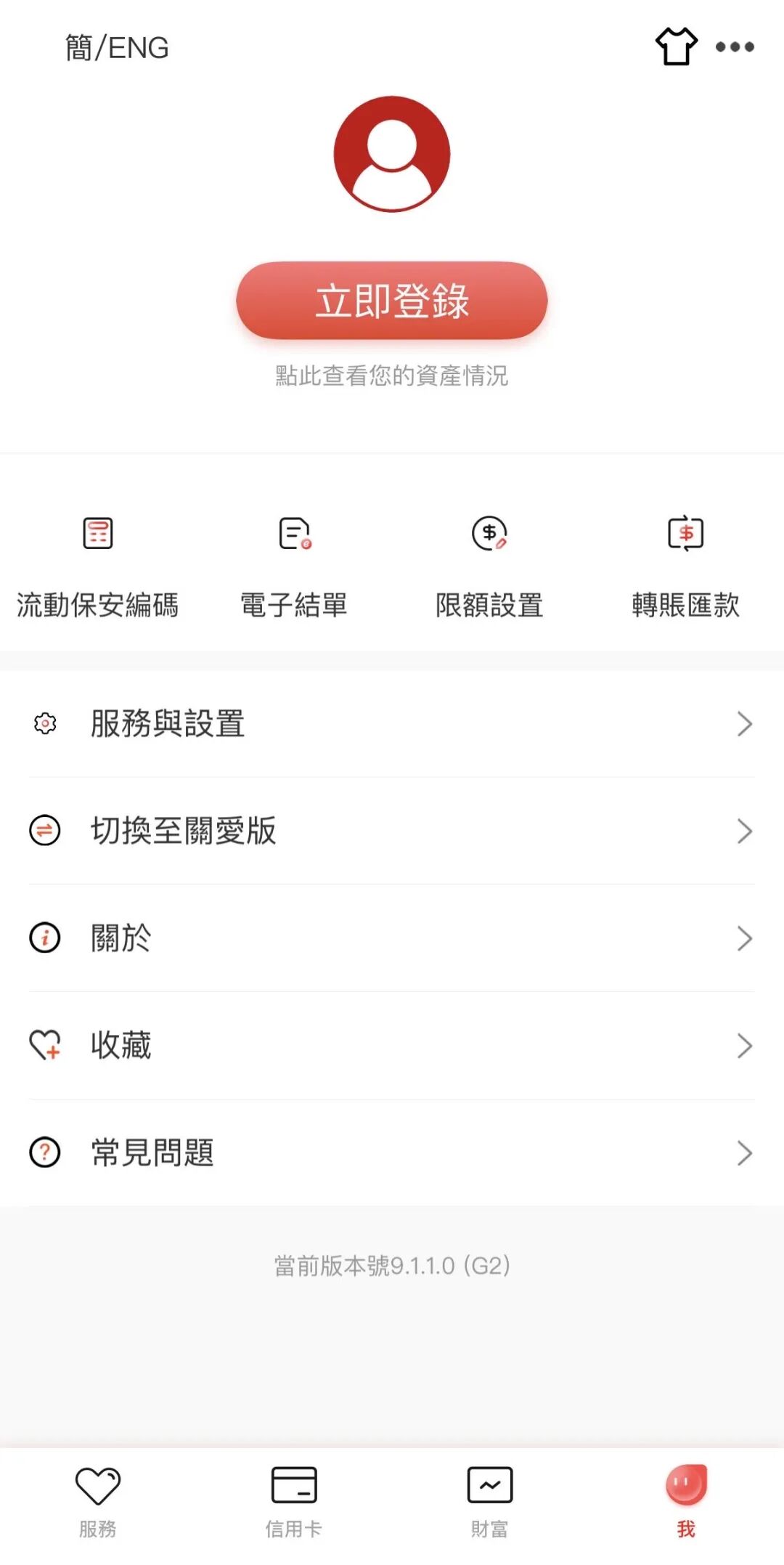Click the heart-plus icon beside 收藏
The width and height of the screenshot is (784, 1565).
pos(45,1046)
